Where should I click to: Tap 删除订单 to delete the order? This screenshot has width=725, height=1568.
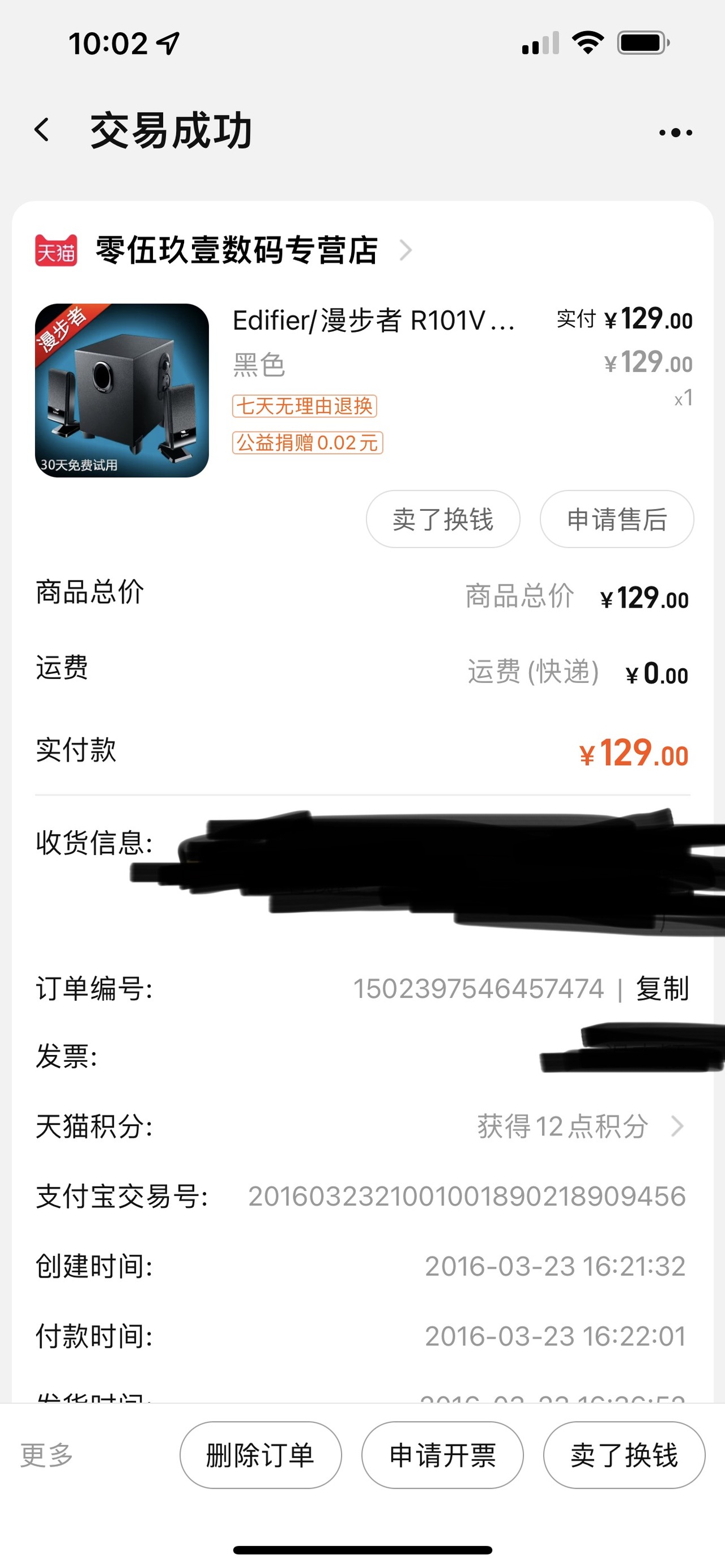tap(261, 1455)
